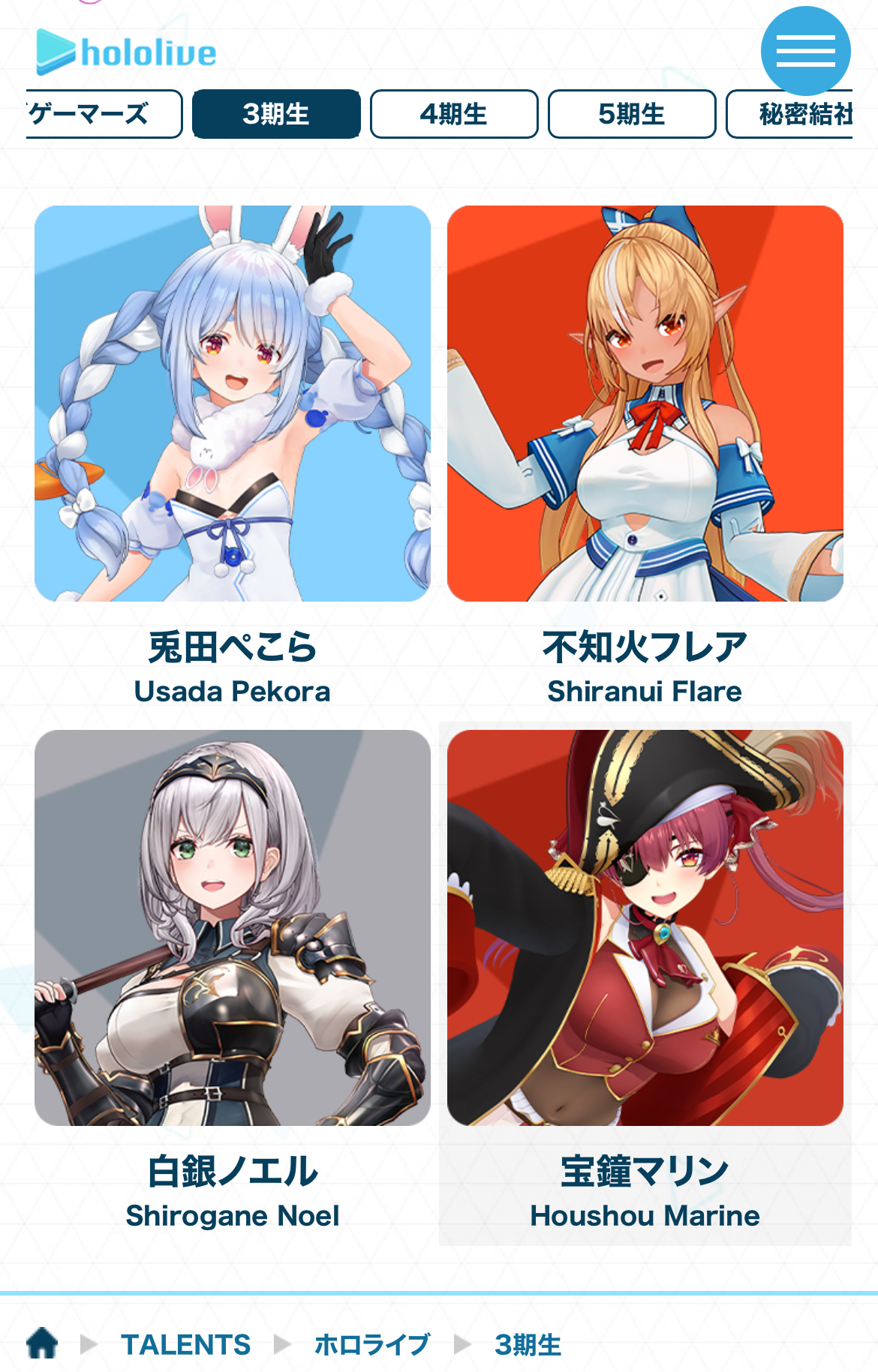Open Shiranui Flare's talent card
This screenshot has width=878, height=1372.
(x=645, y=404)
